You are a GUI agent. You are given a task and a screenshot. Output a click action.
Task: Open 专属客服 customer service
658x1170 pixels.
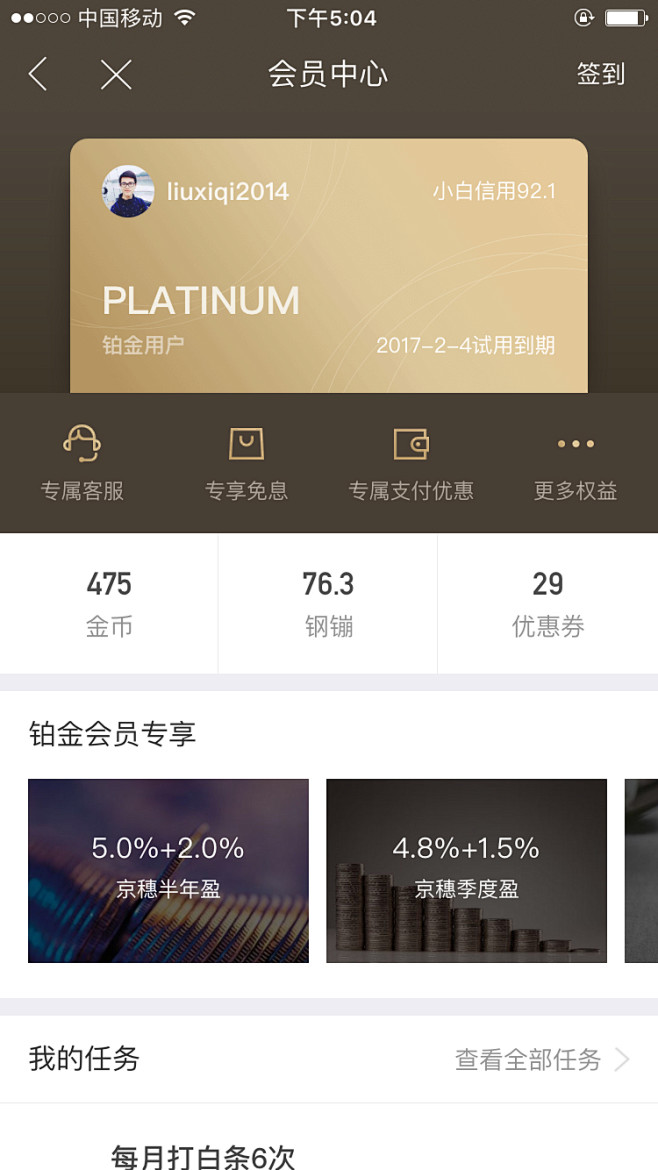coord(82,463)
